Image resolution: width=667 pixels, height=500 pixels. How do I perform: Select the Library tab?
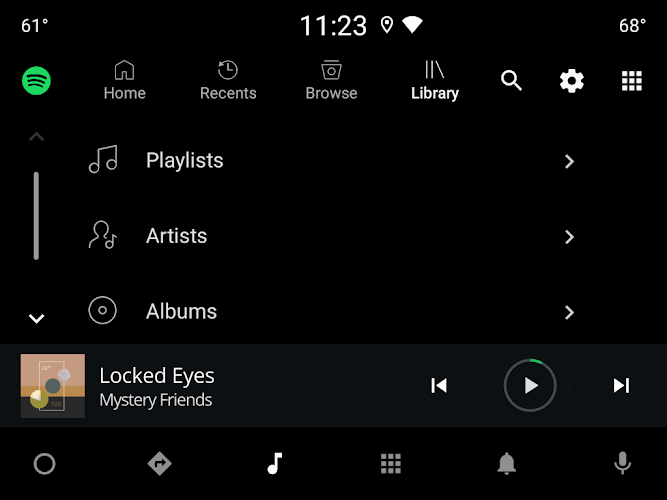tap(434, 81)
